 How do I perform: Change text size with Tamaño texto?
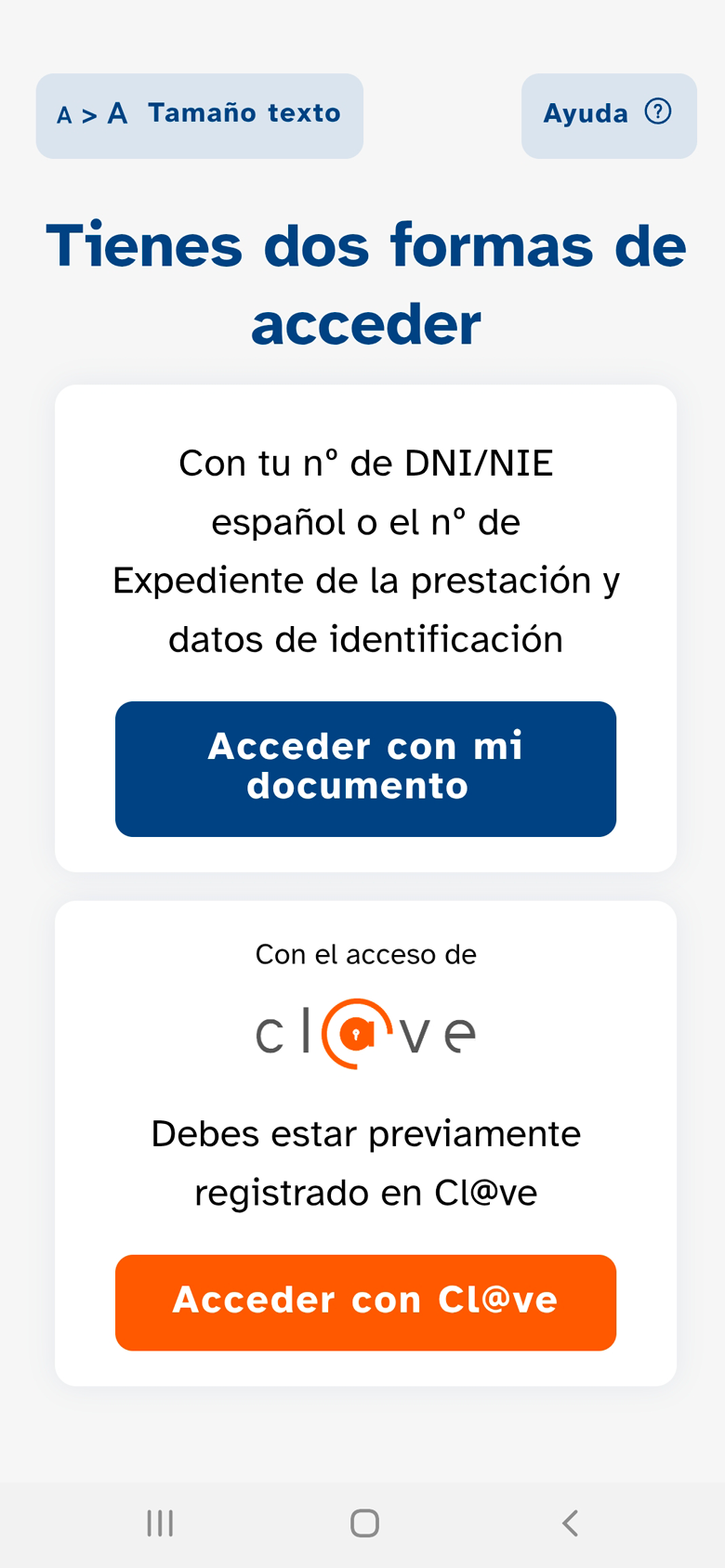click(199, 115)
